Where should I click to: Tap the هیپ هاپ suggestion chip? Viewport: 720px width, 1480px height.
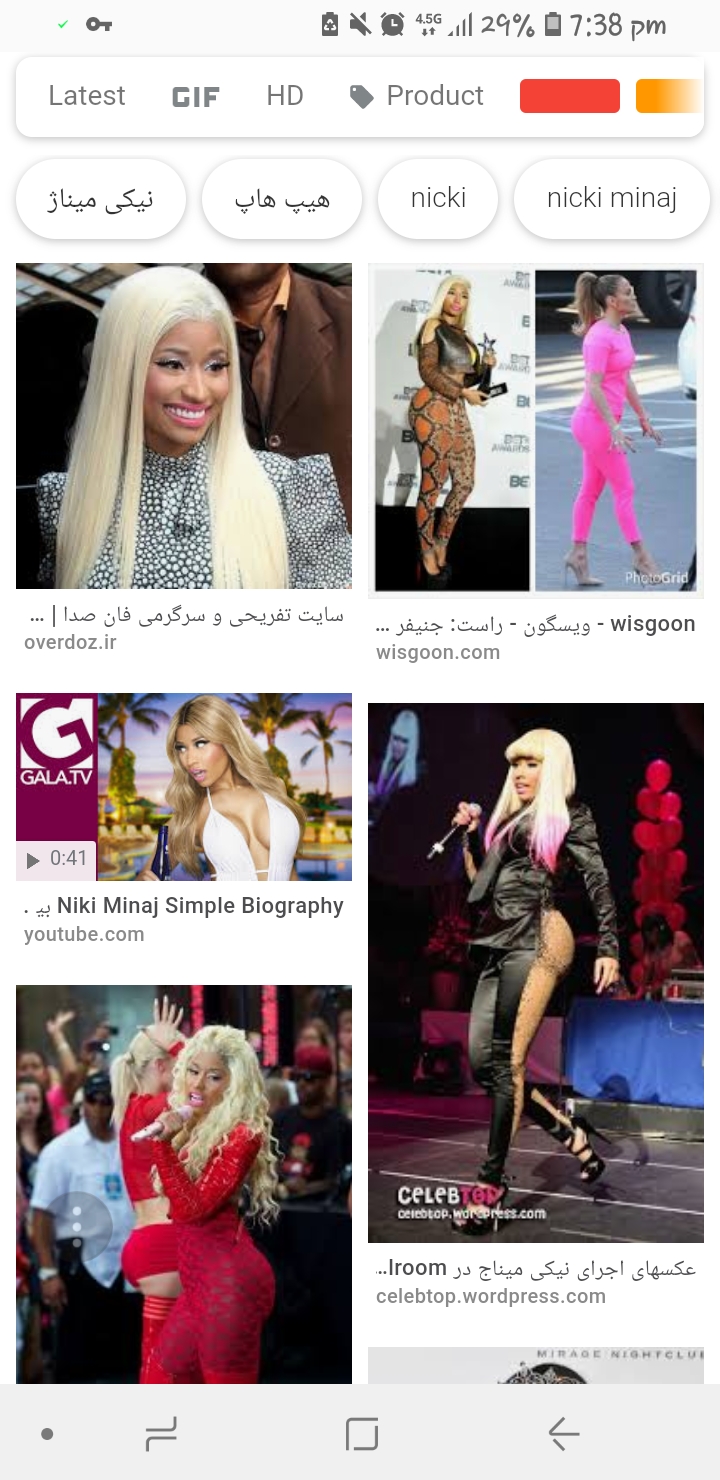pos(282,199)
